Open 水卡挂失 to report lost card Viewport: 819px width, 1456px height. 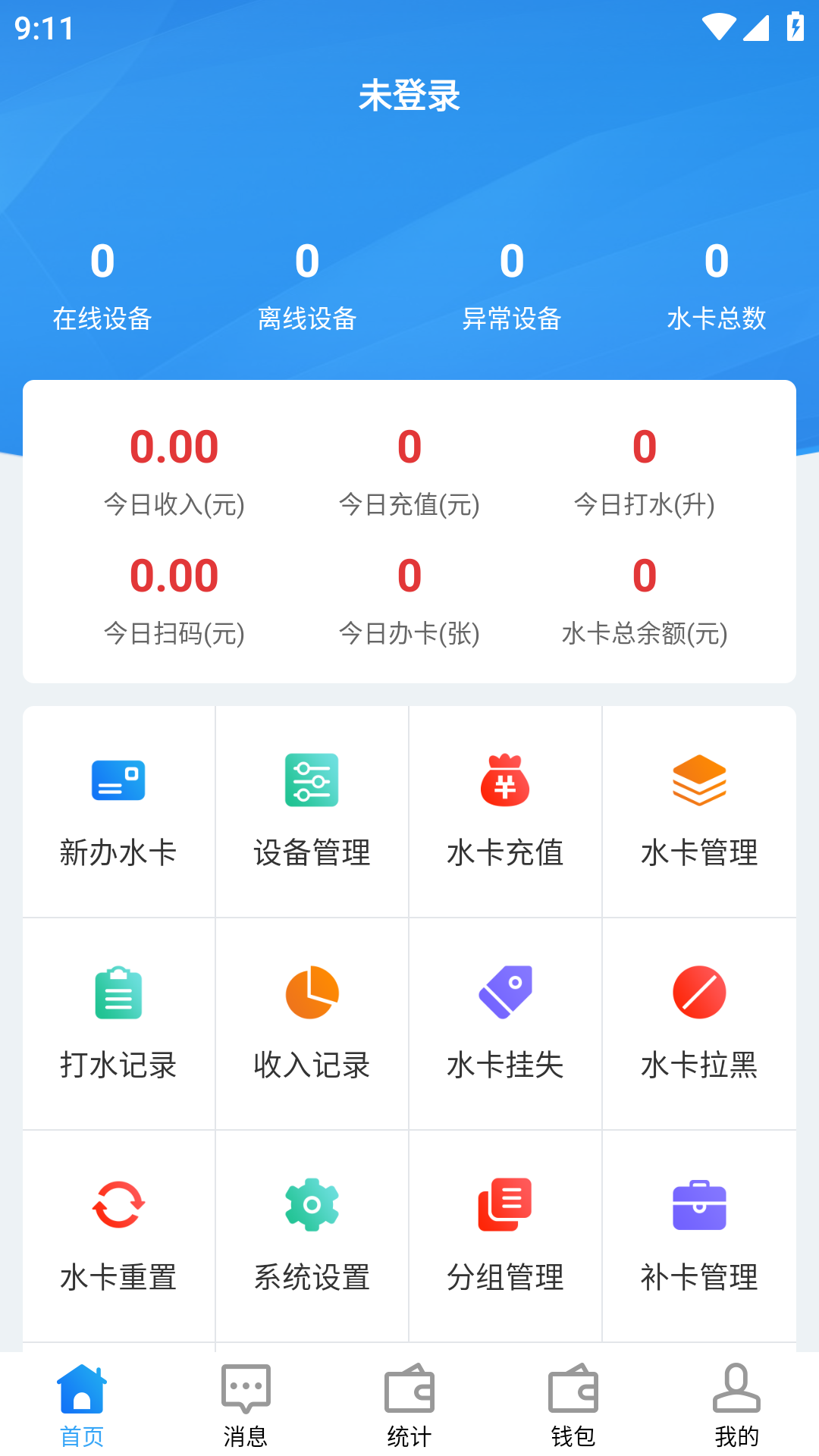[x=505, y=1024]
